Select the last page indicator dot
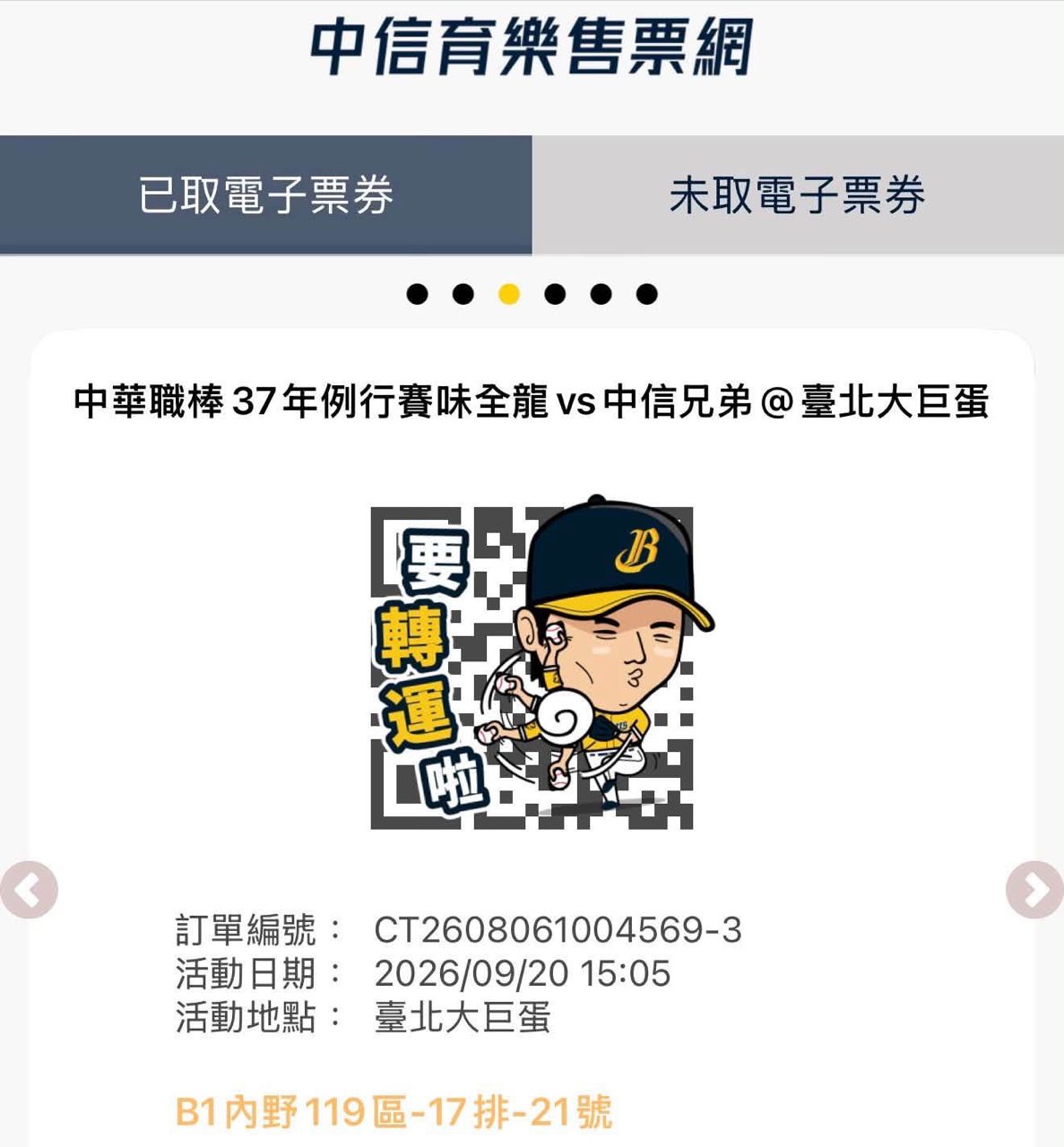This screenshot has width=1064, height=1147. (647, 294)
